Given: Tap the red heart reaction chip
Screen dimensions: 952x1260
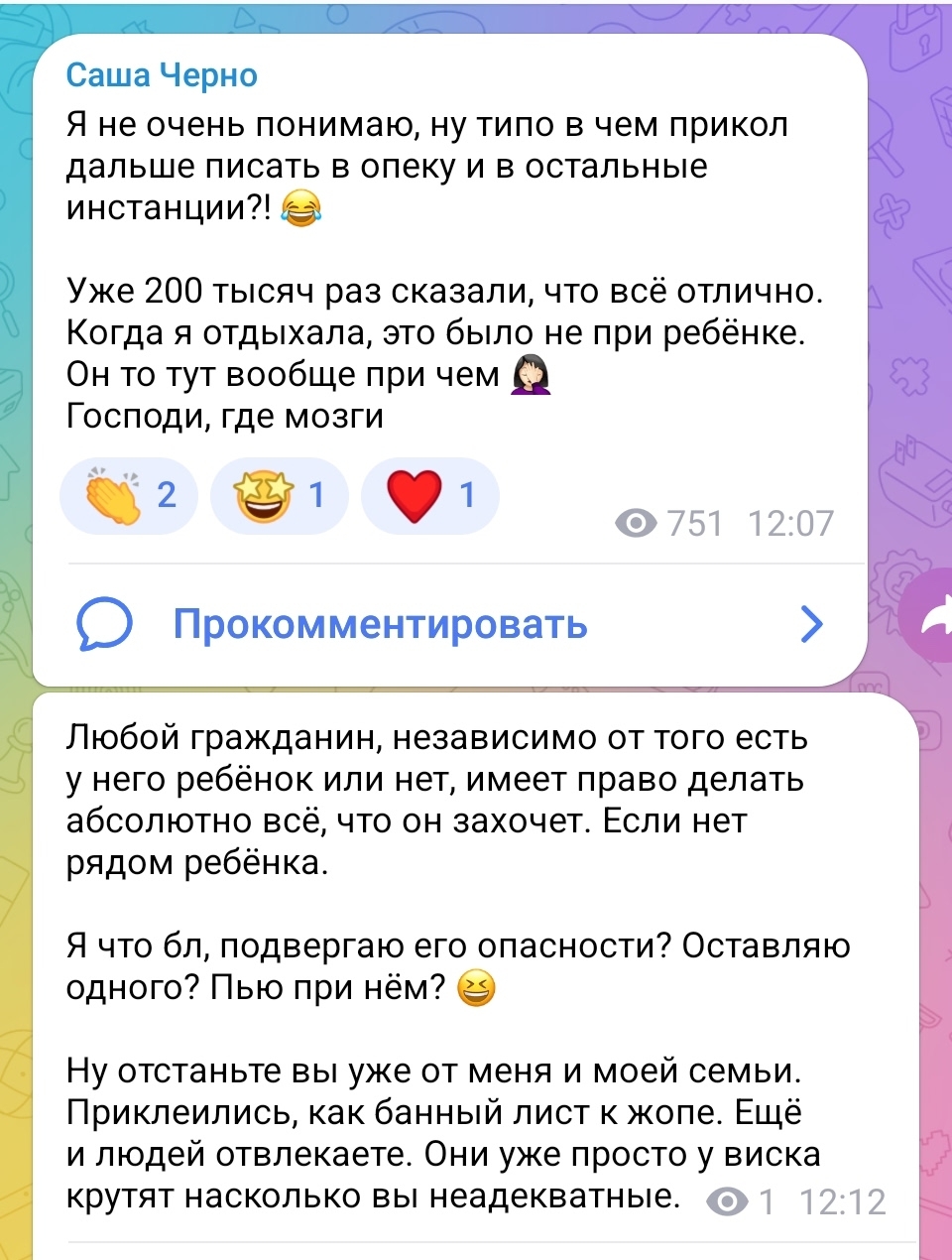Looking at the screenshot, I should pyautogui.click(x=429, y=495).
